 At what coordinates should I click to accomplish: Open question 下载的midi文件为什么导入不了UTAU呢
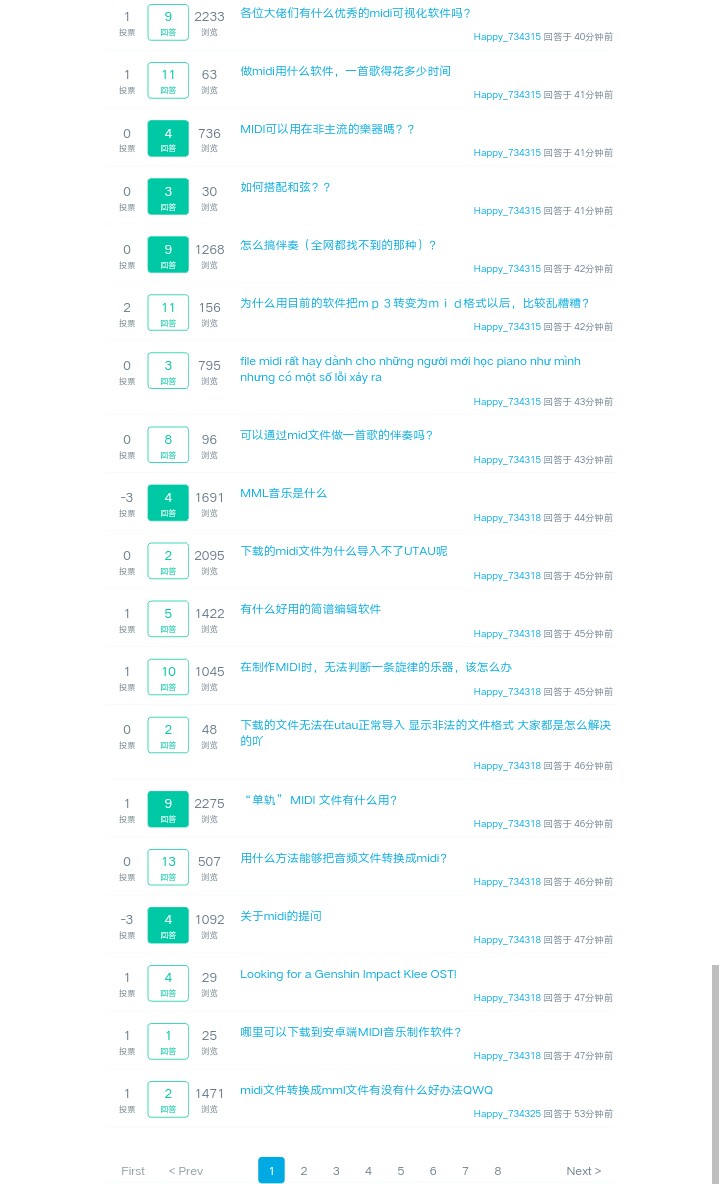(344, 551)
